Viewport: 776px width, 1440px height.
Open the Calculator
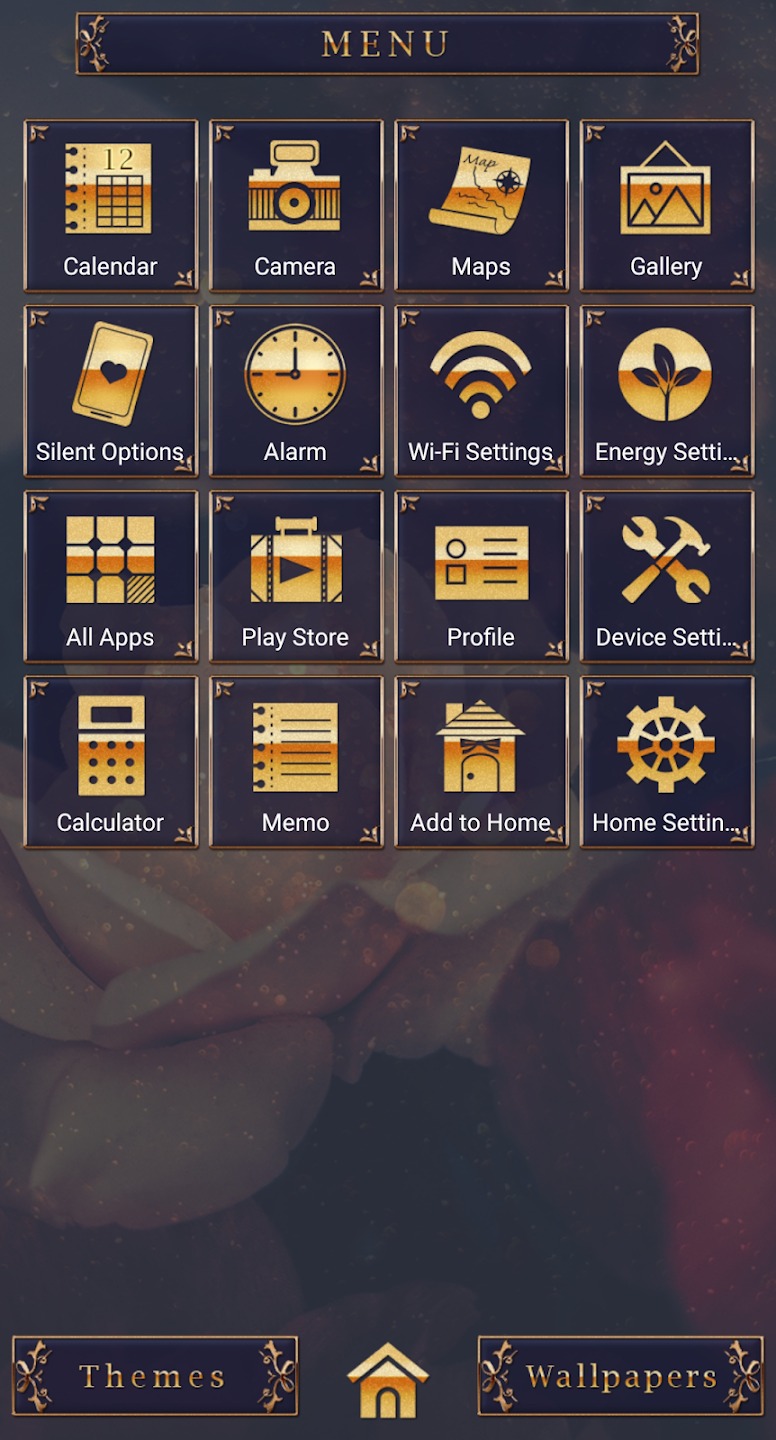click(110, 762)
